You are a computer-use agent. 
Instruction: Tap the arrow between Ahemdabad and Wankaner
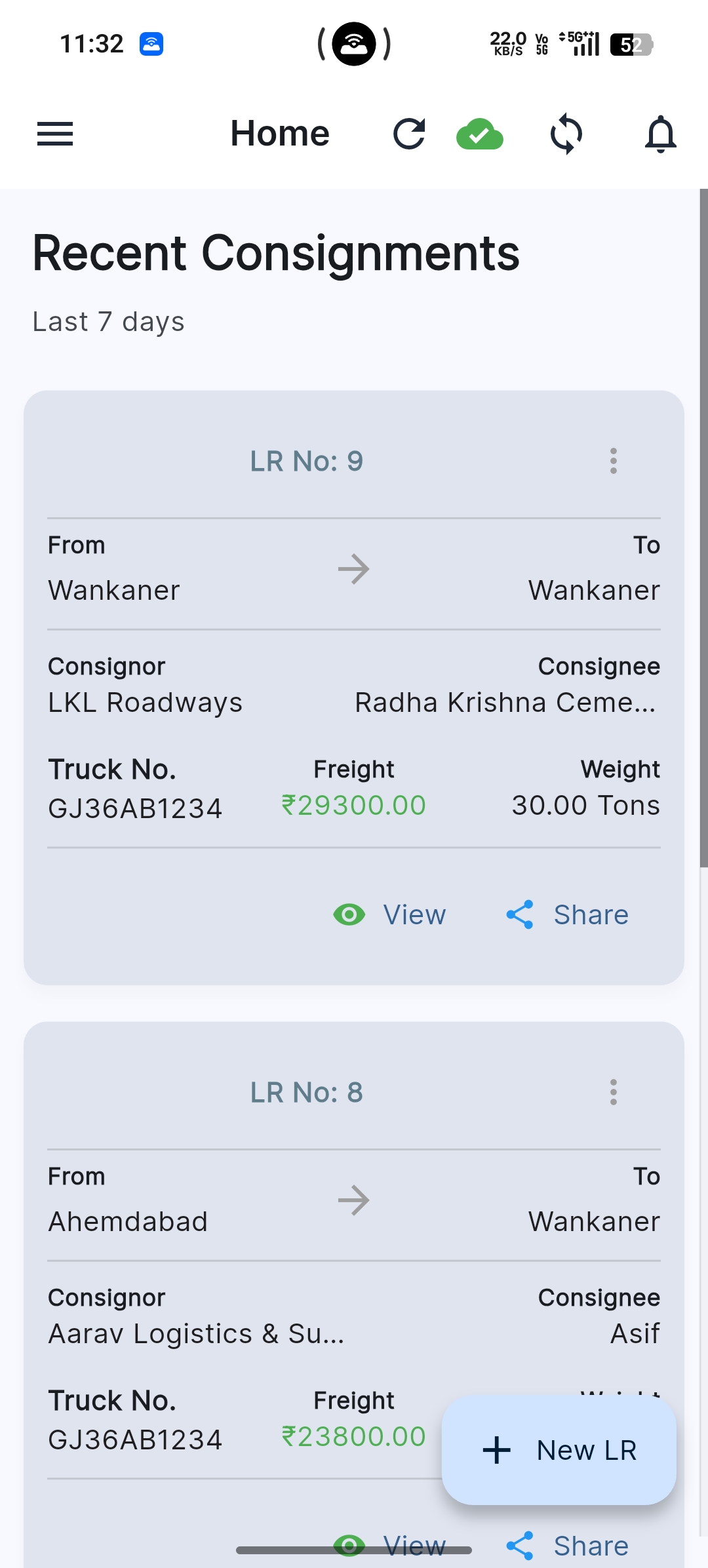tap(354, 1200)
